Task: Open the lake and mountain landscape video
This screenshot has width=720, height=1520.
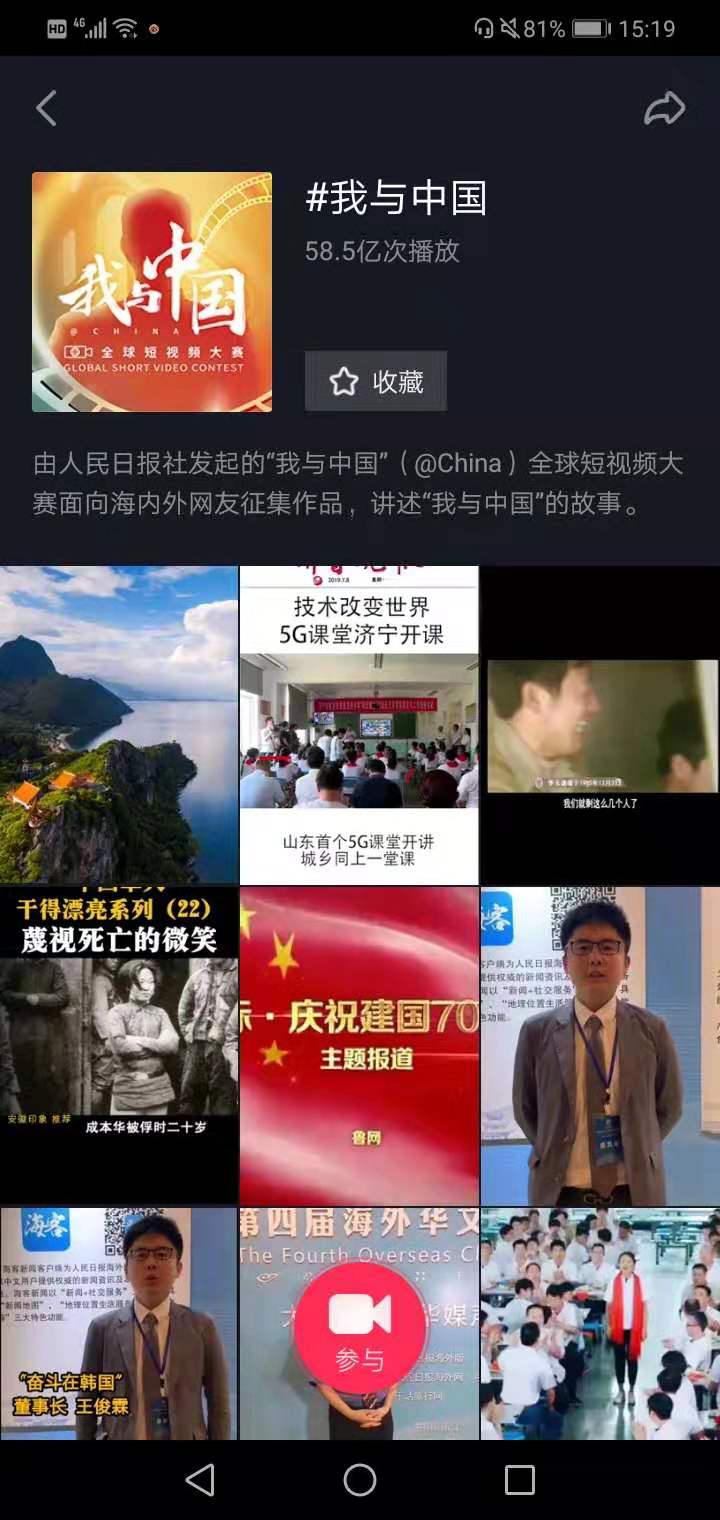Action: pos(119,725)
